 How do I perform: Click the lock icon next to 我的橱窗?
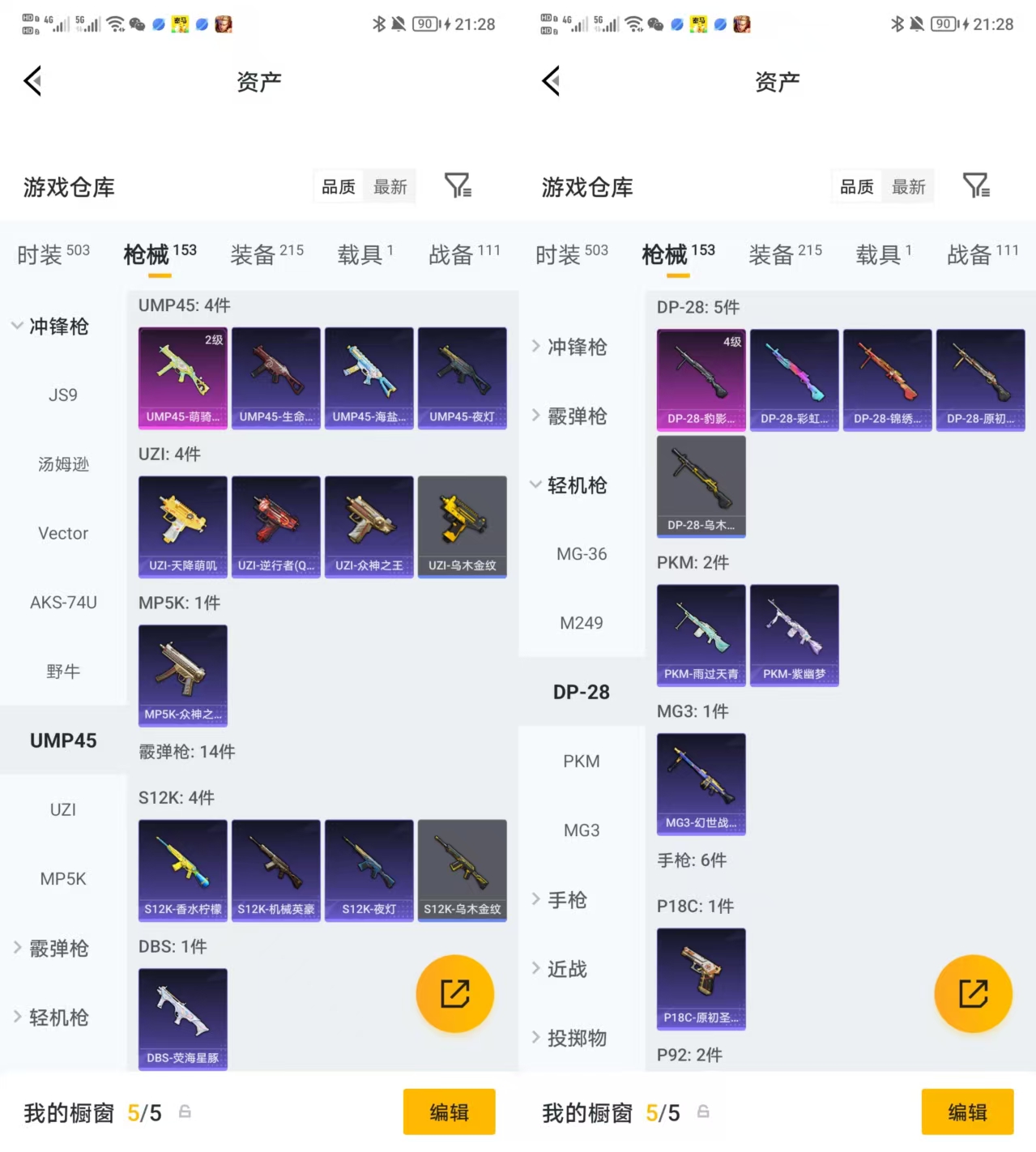pyautogui.click(x=185, y=1112)
